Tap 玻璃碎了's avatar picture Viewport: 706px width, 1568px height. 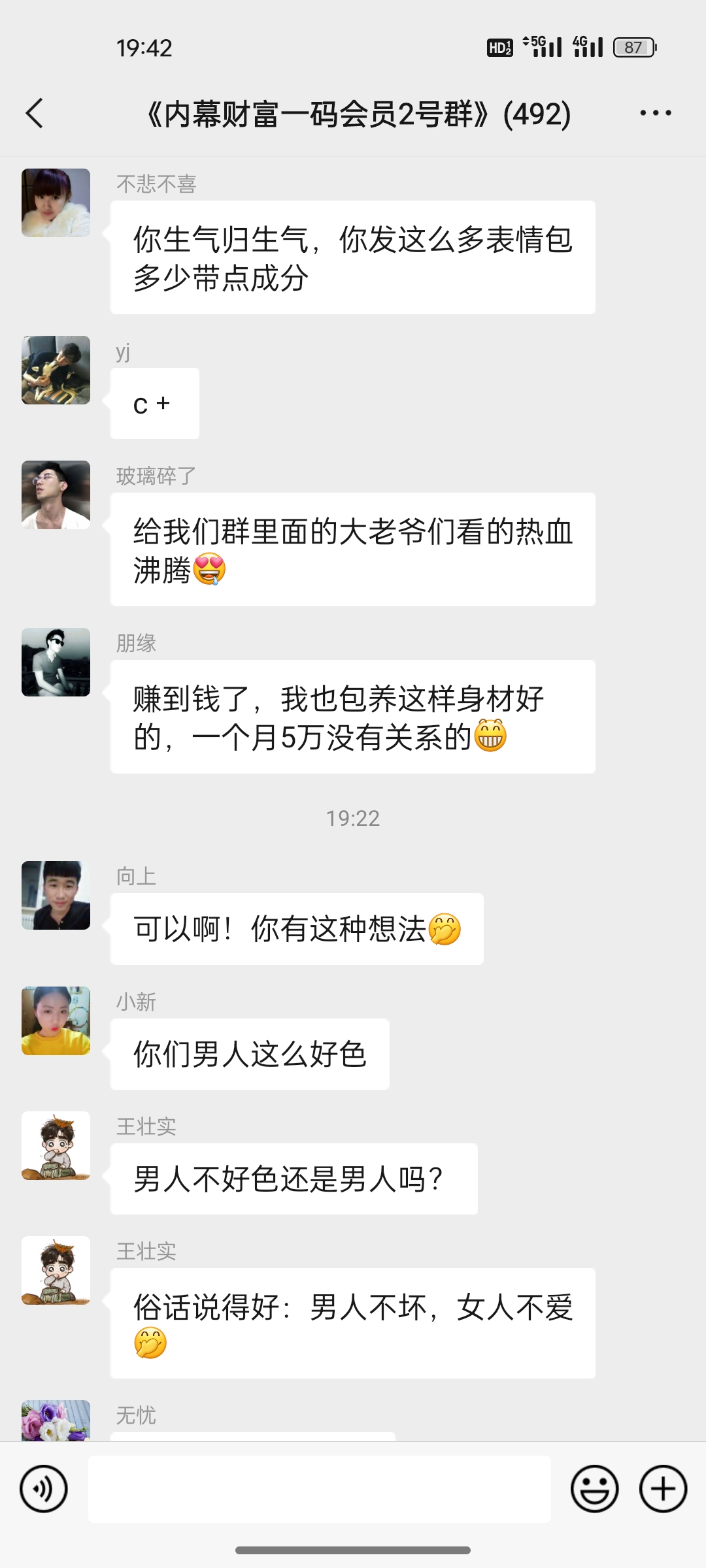click(56, 495)
